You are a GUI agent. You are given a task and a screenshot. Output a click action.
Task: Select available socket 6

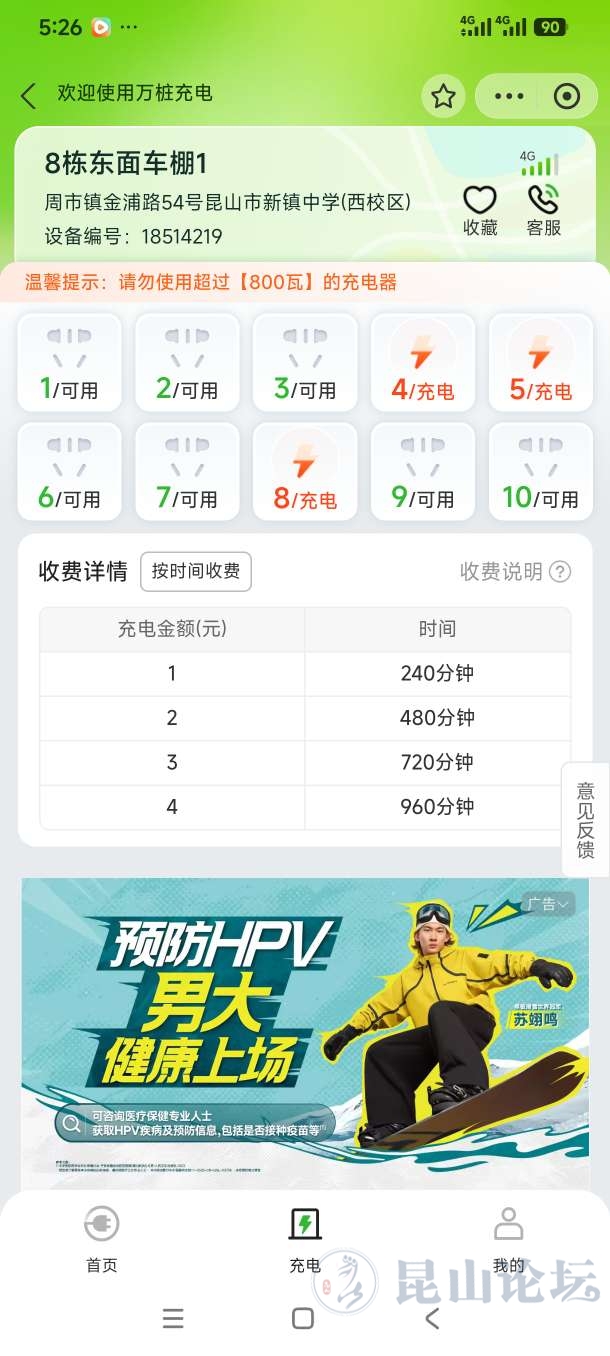coord(69,471)
